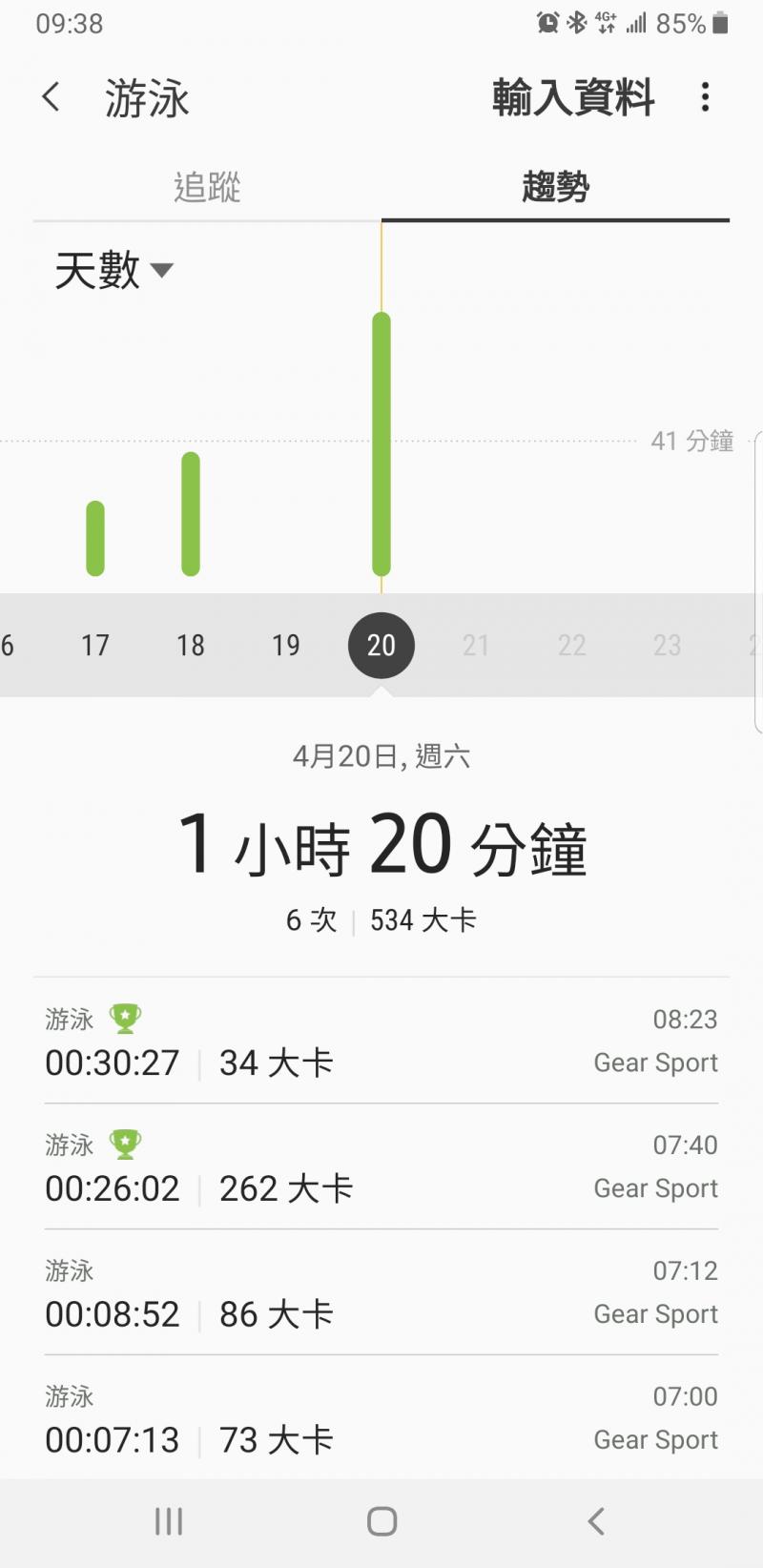The height and width of the screenshot is (1568, 763).
Task: Go back from the 游泳 screen
Action: pyautogui.click(x=52, y=97)
